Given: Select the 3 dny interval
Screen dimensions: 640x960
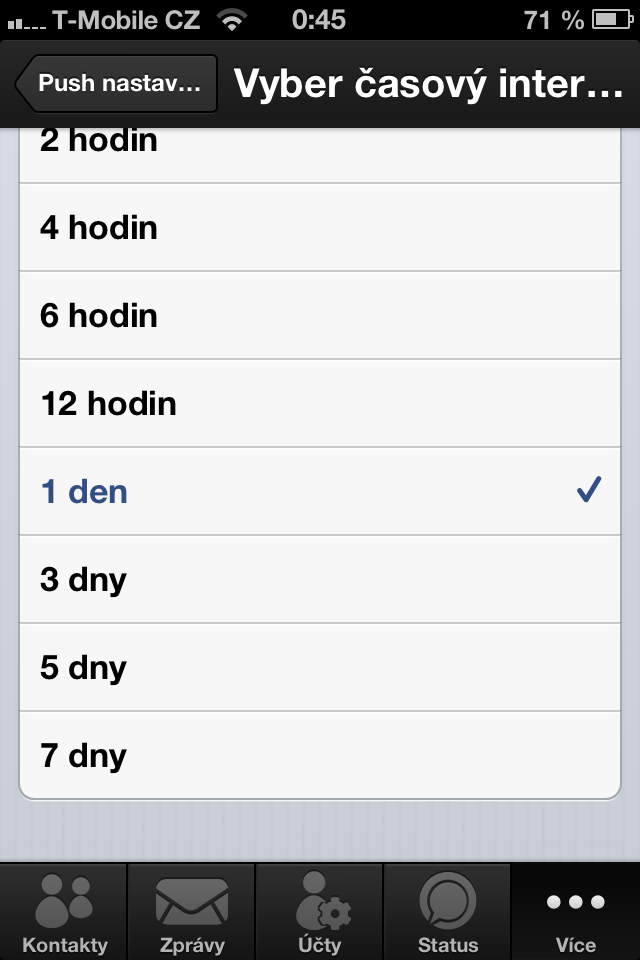Looking at the screenshot, I should pyautogui.click(x=320, y=580).
